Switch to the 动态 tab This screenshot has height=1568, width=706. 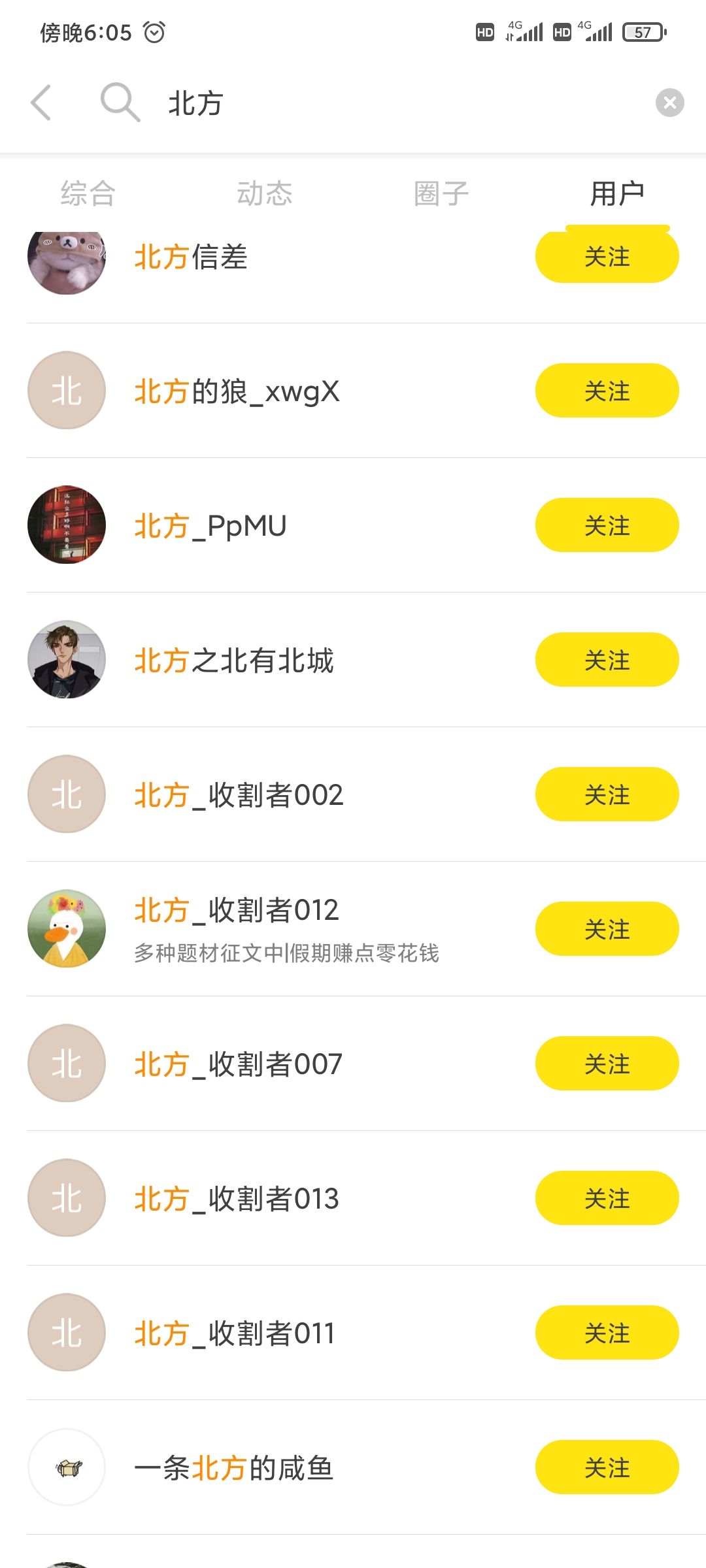(265, 193)
